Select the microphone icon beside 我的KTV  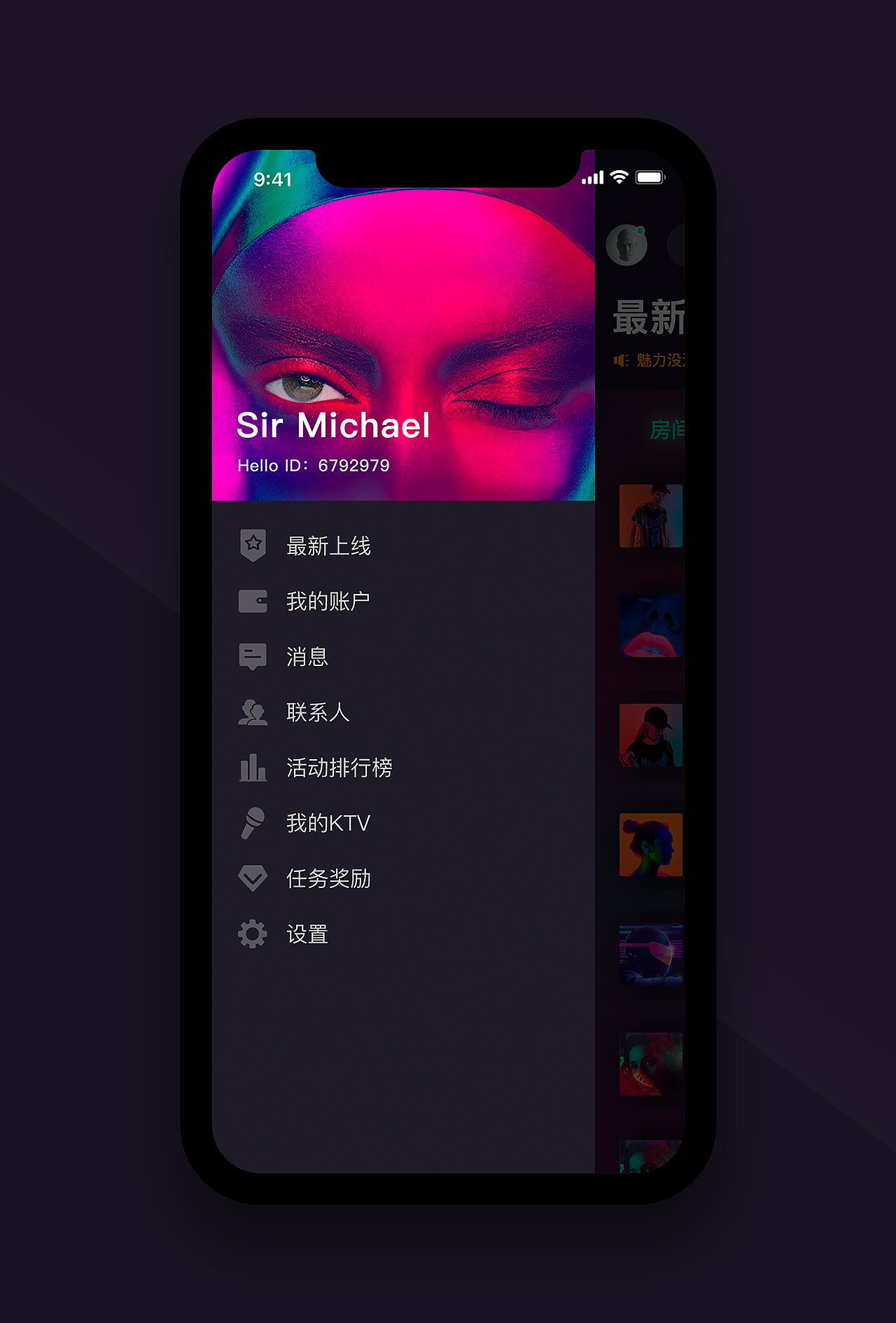[x=252, y=823]
